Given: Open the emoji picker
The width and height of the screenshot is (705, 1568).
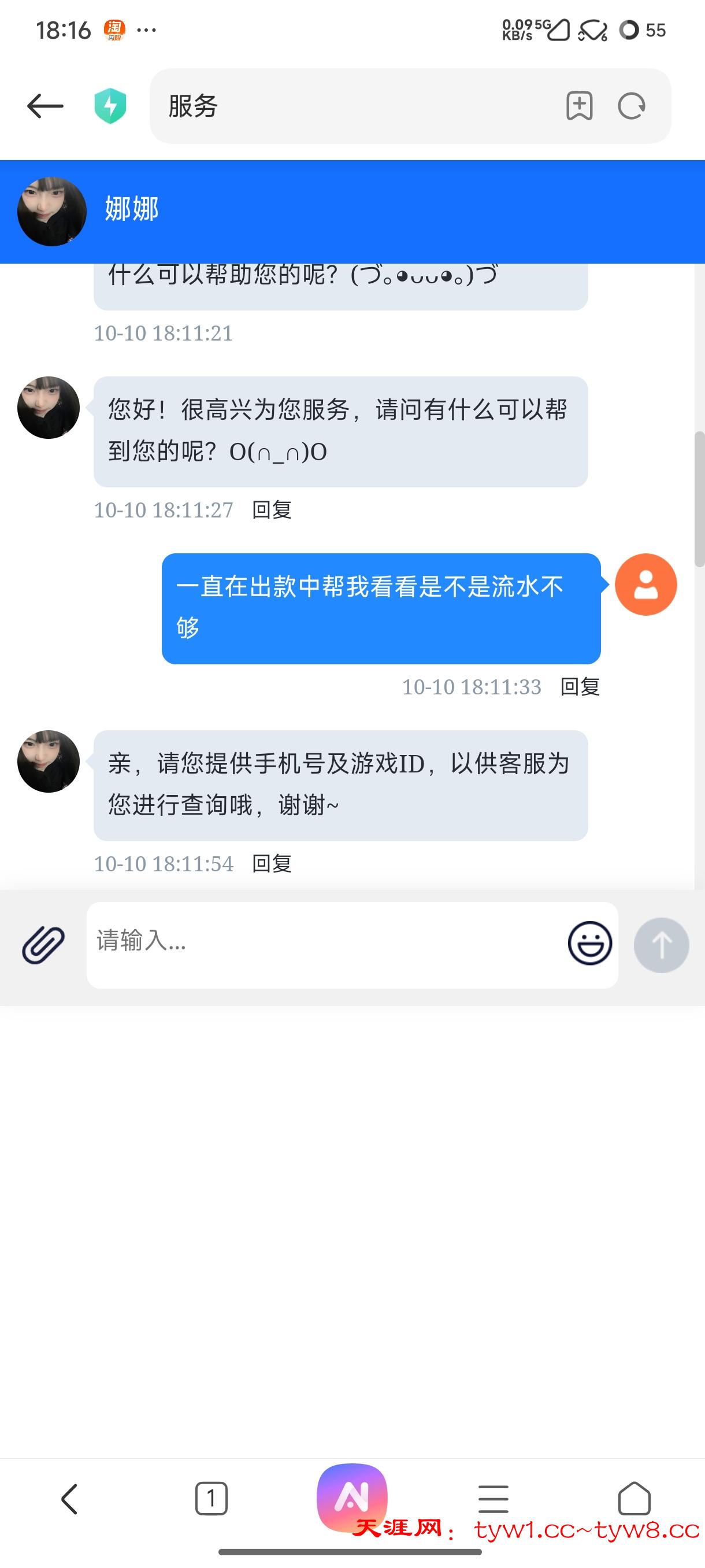Looking at the screenshot, I should [589, 944].
